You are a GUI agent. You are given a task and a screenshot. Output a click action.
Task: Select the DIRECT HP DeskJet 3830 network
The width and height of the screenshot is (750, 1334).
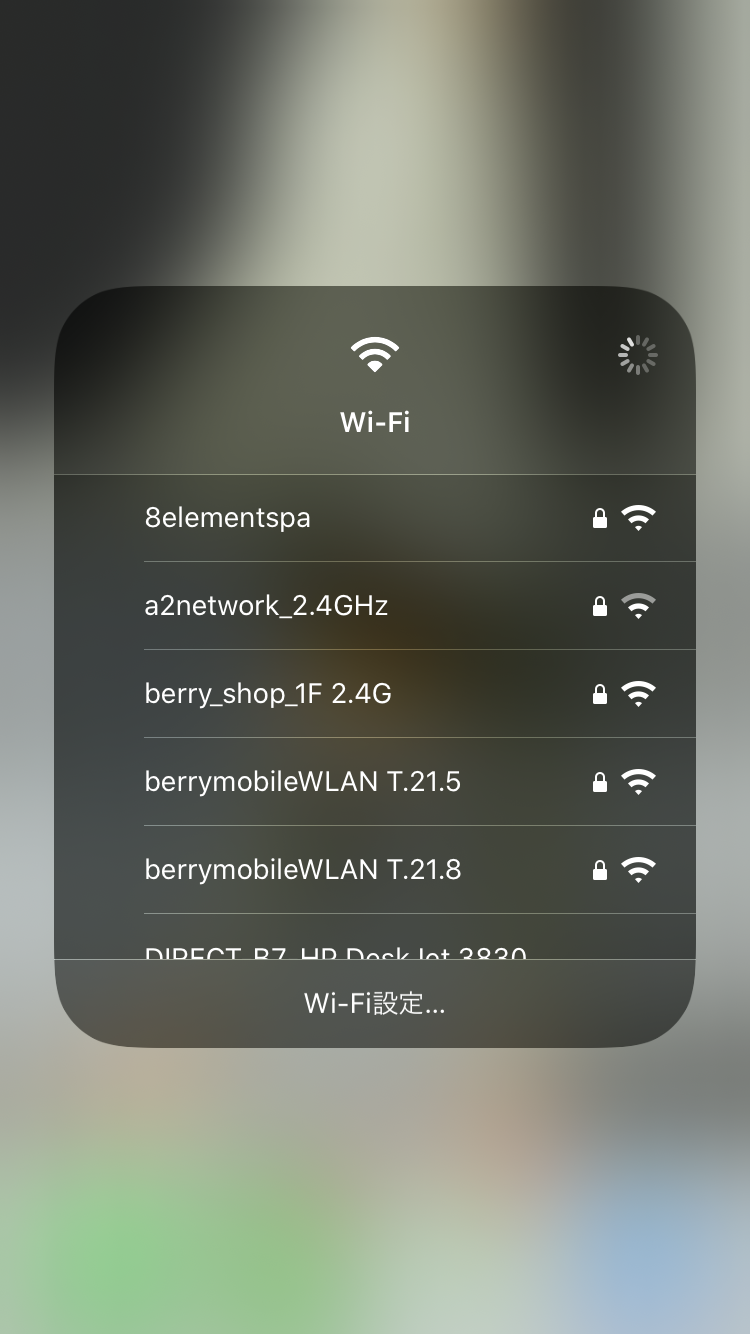(375, 937)
